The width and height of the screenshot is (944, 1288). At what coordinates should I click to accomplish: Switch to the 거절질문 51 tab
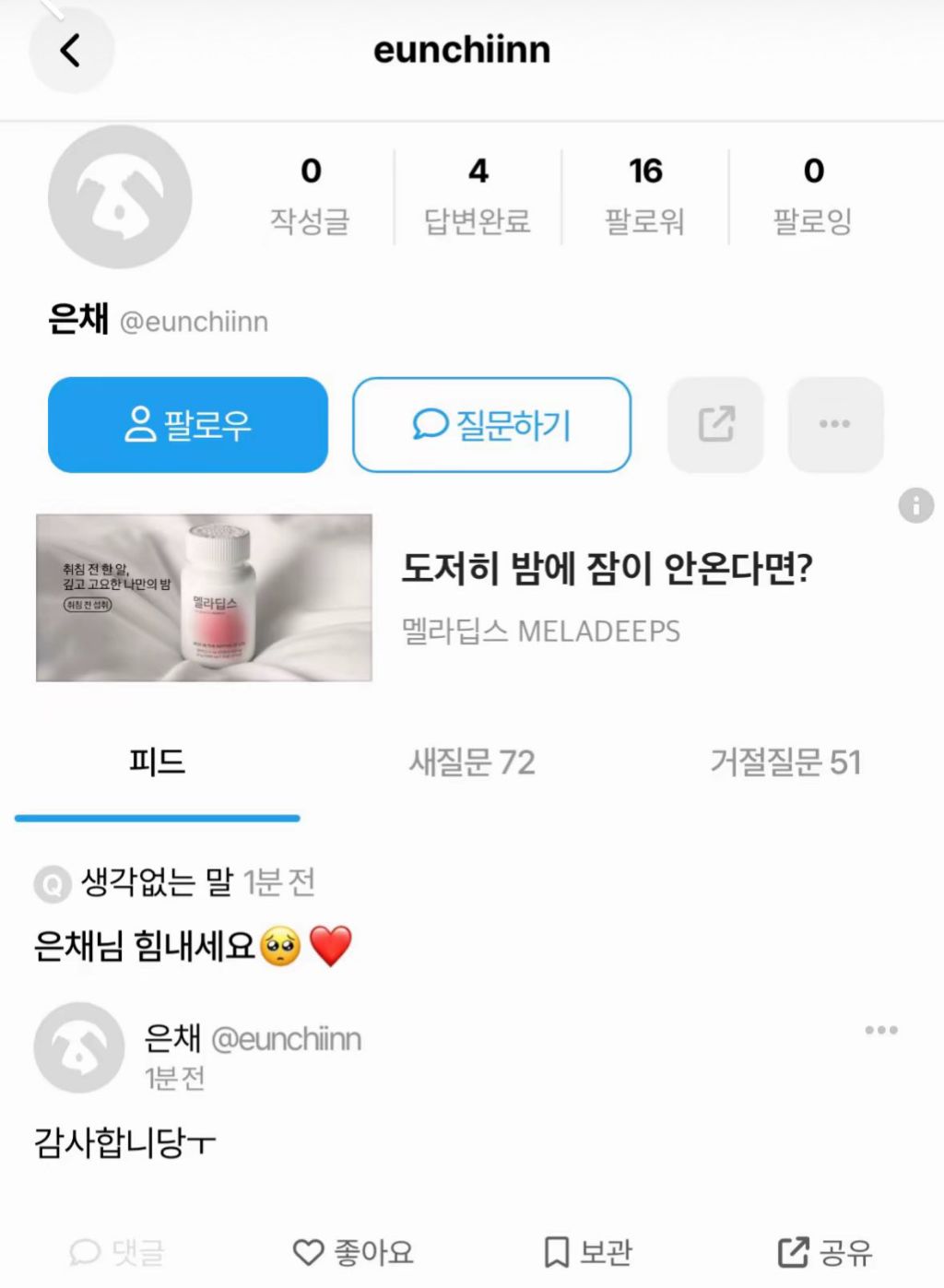(785, 762)
